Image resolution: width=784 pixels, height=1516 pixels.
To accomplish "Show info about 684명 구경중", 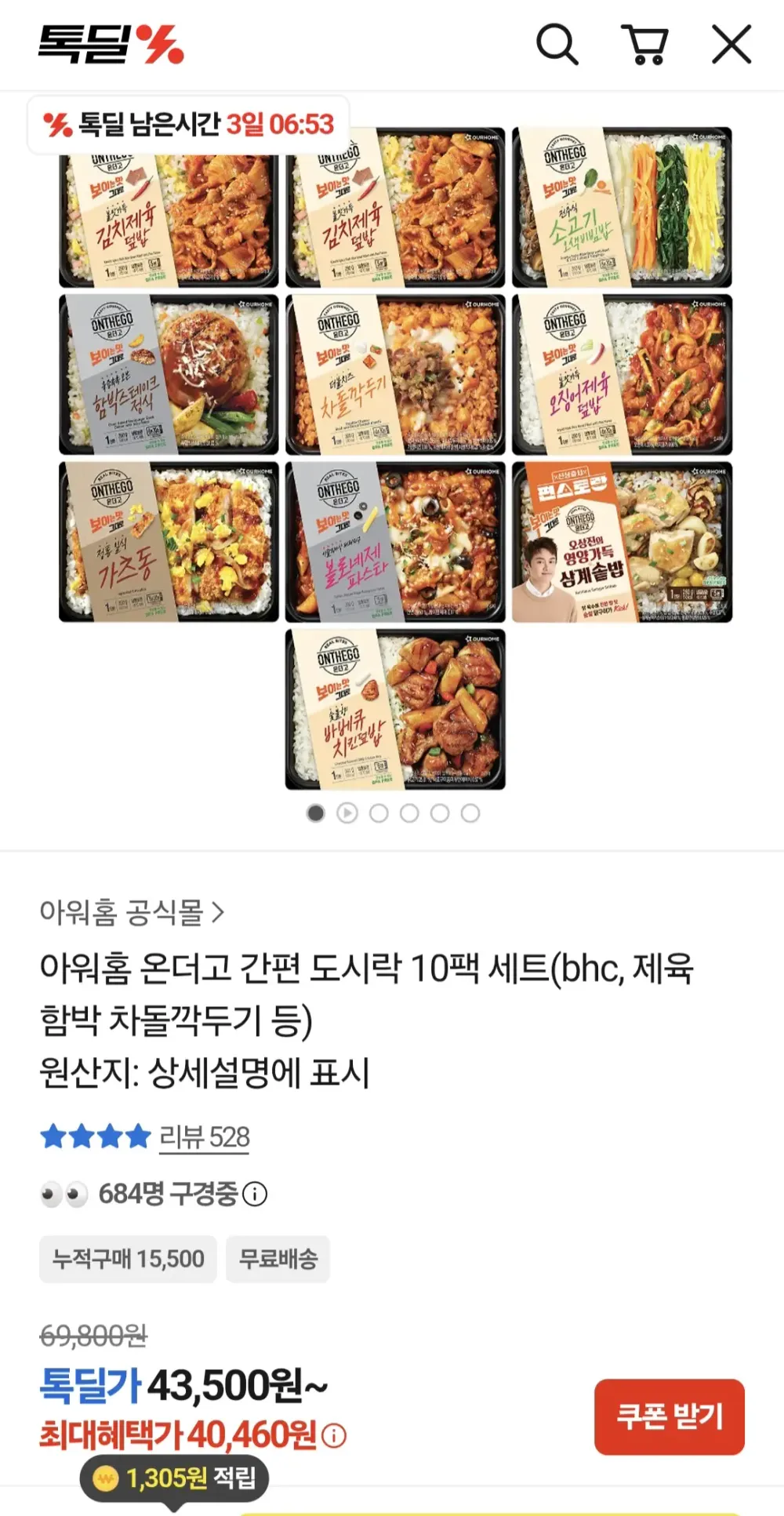I will pos(255,1194).
